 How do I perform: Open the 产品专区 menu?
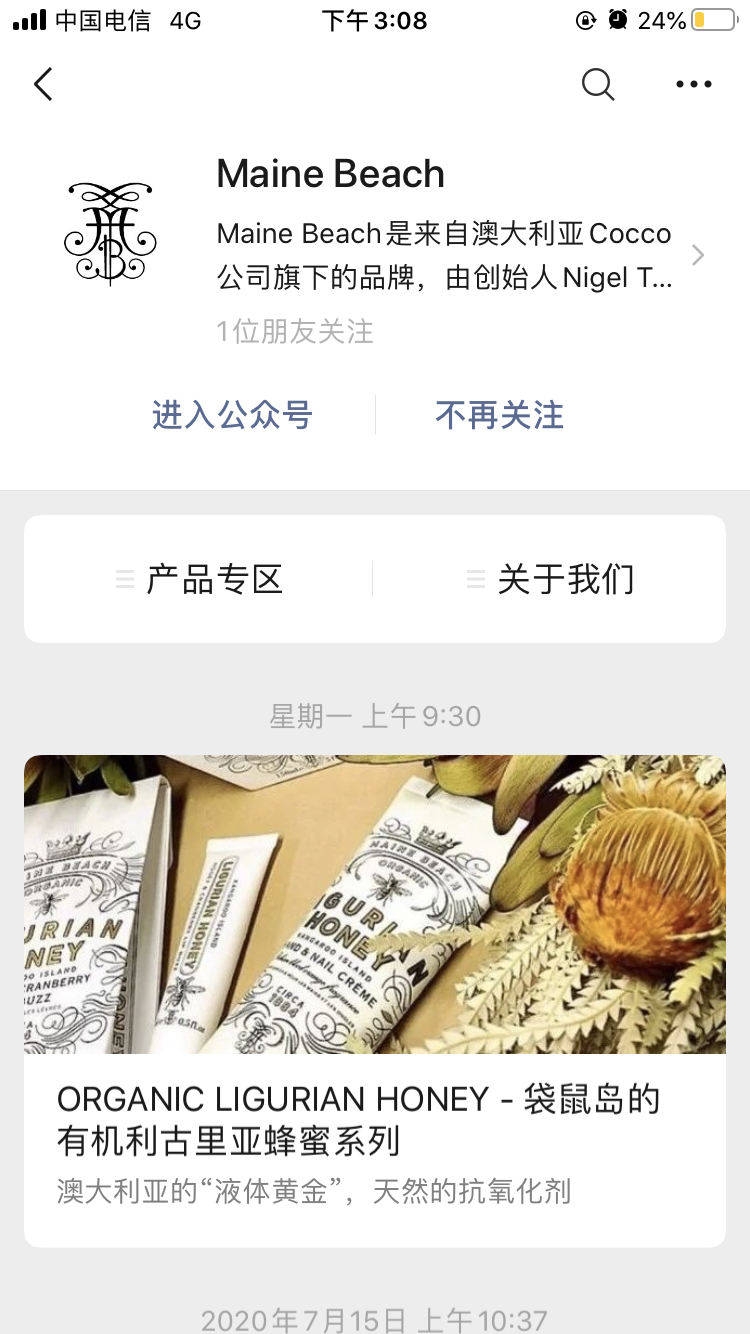click(200, 579)
